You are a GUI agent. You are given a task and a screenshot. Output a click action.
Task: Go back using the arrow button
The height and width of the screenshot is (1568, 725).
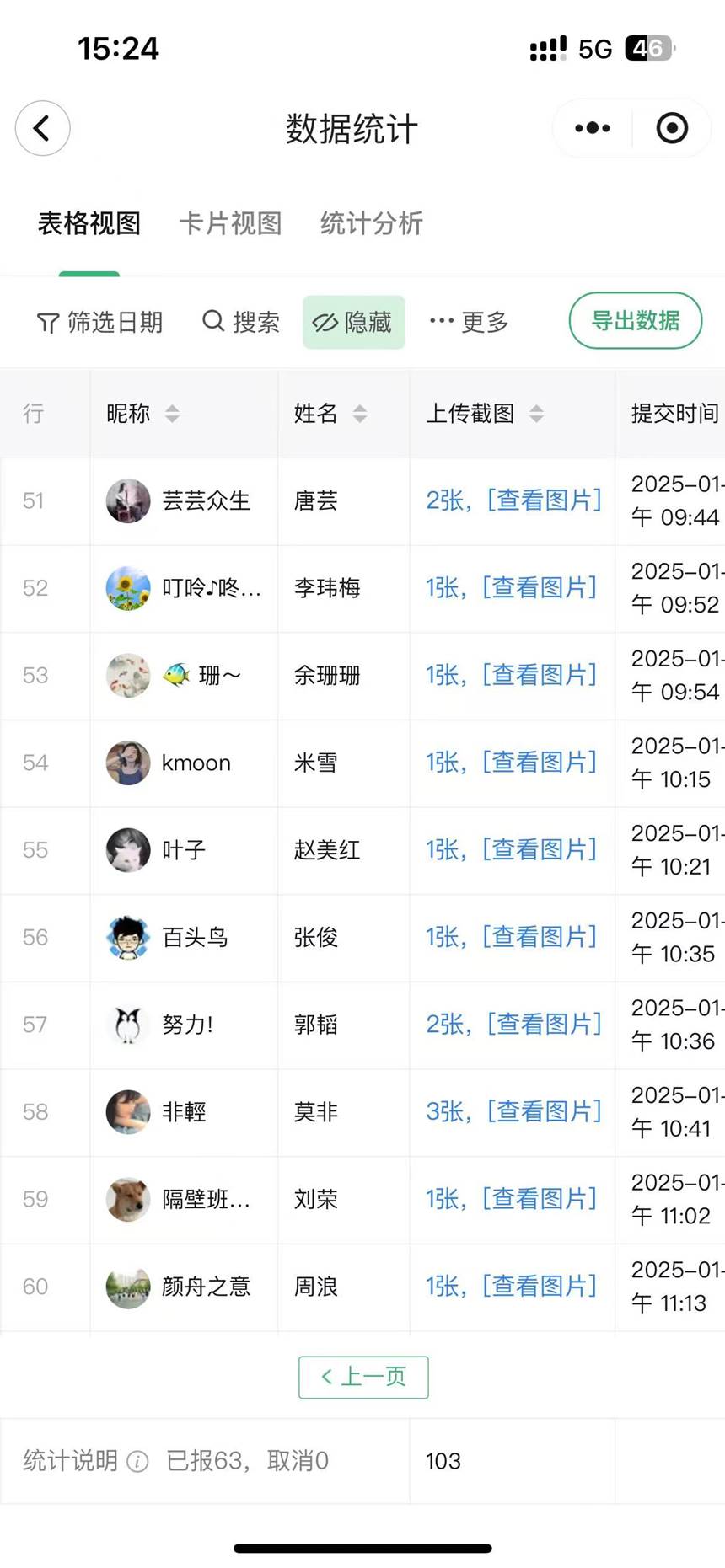click(x=42, y=128)
